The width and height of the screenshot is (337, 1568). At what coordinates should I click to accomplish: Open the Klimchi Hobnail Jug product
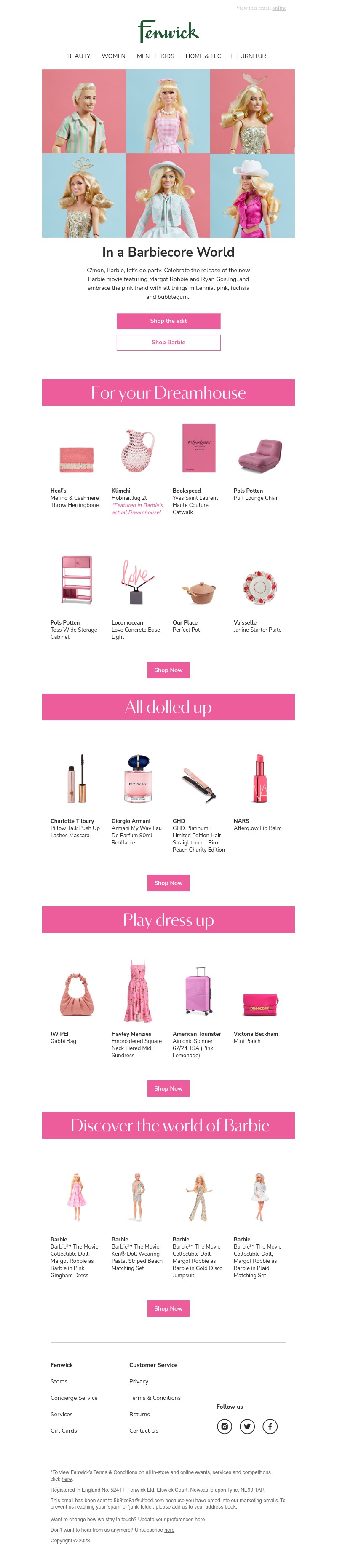point(137,451)
